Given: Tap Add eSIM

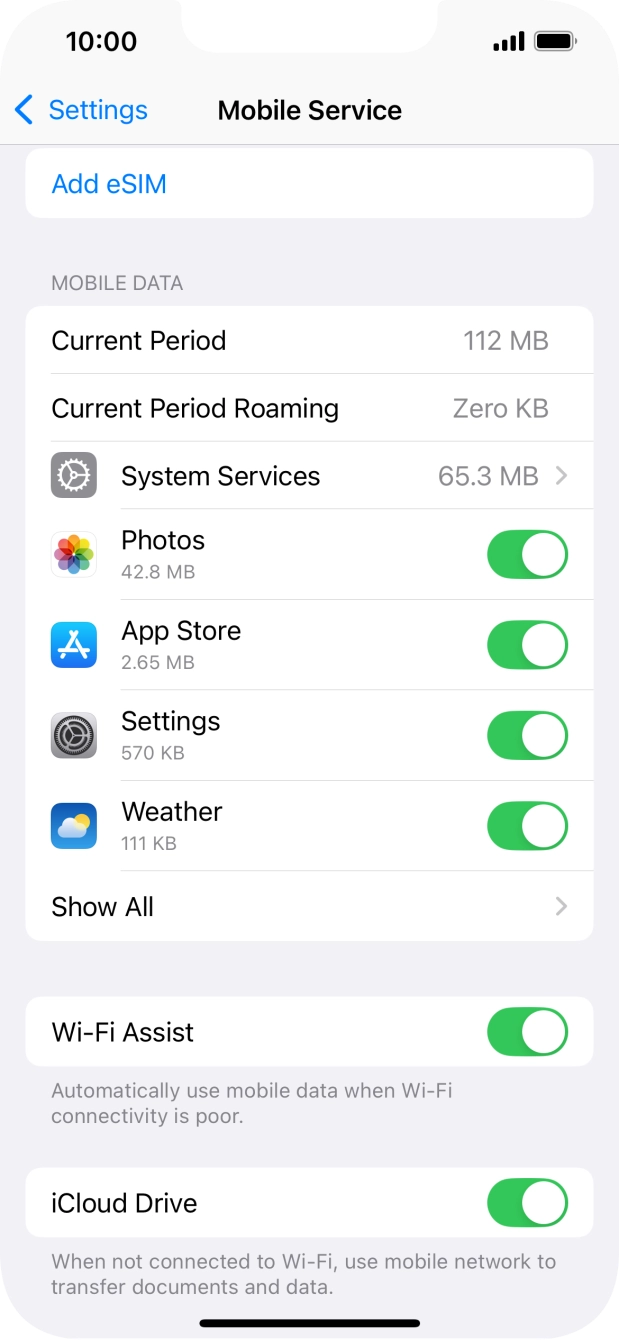Looking at the screenshot, I should (x=109, y=184).
